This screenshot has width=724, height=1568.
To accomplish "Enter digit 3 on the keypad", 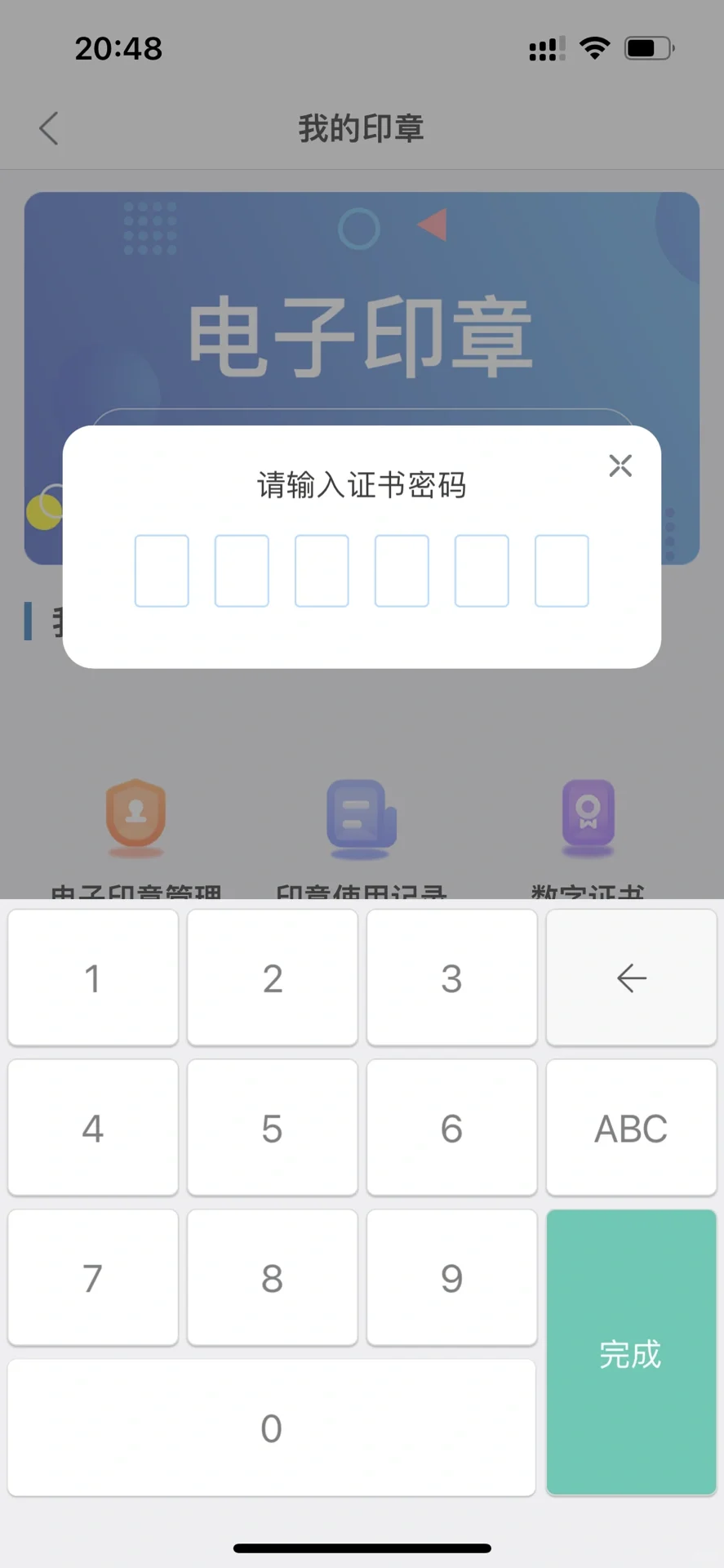I will pyautogui.click(x=451, y=978).
